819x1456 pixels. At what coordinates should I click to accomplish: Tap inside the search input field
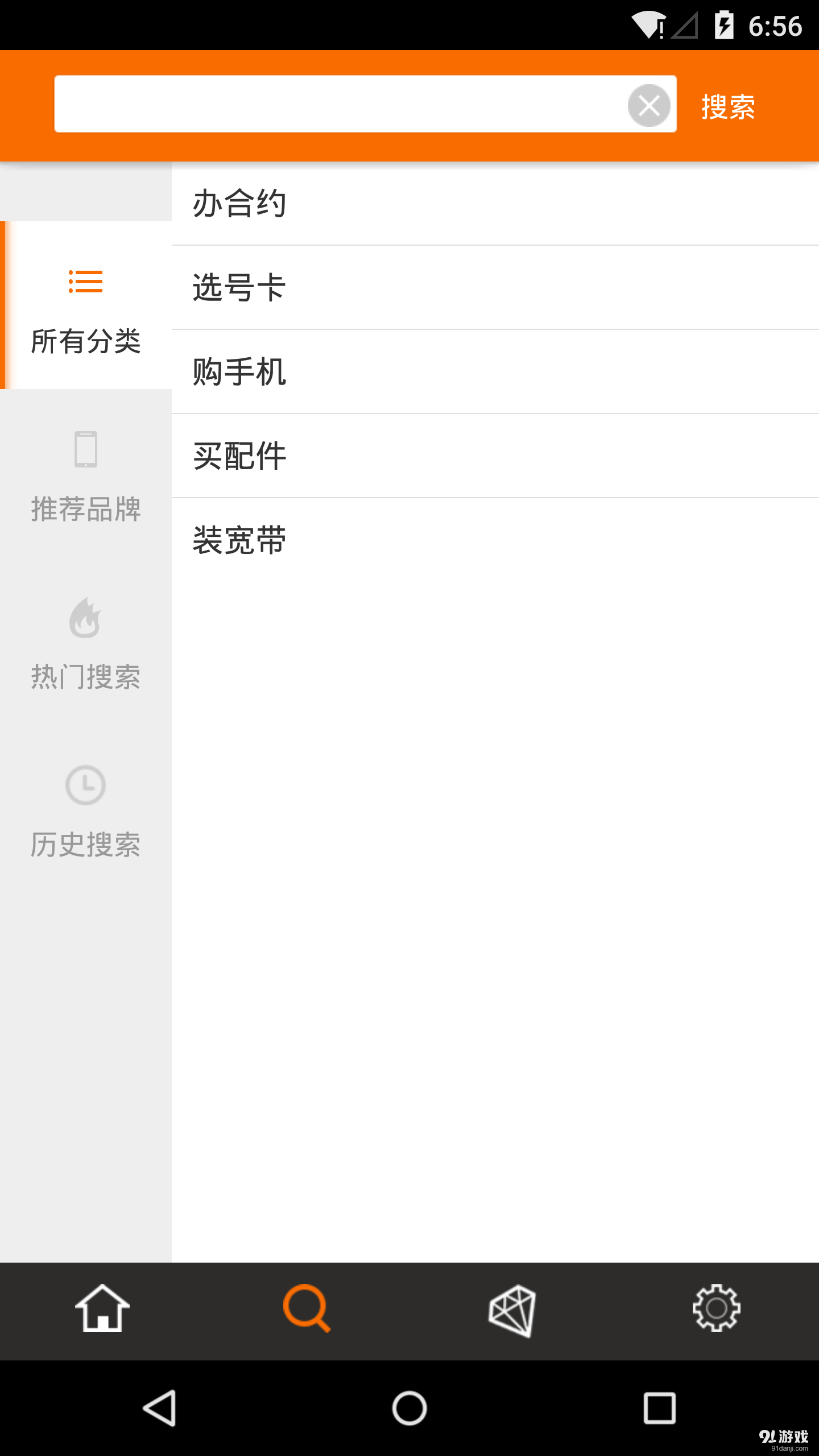(341, 105)
